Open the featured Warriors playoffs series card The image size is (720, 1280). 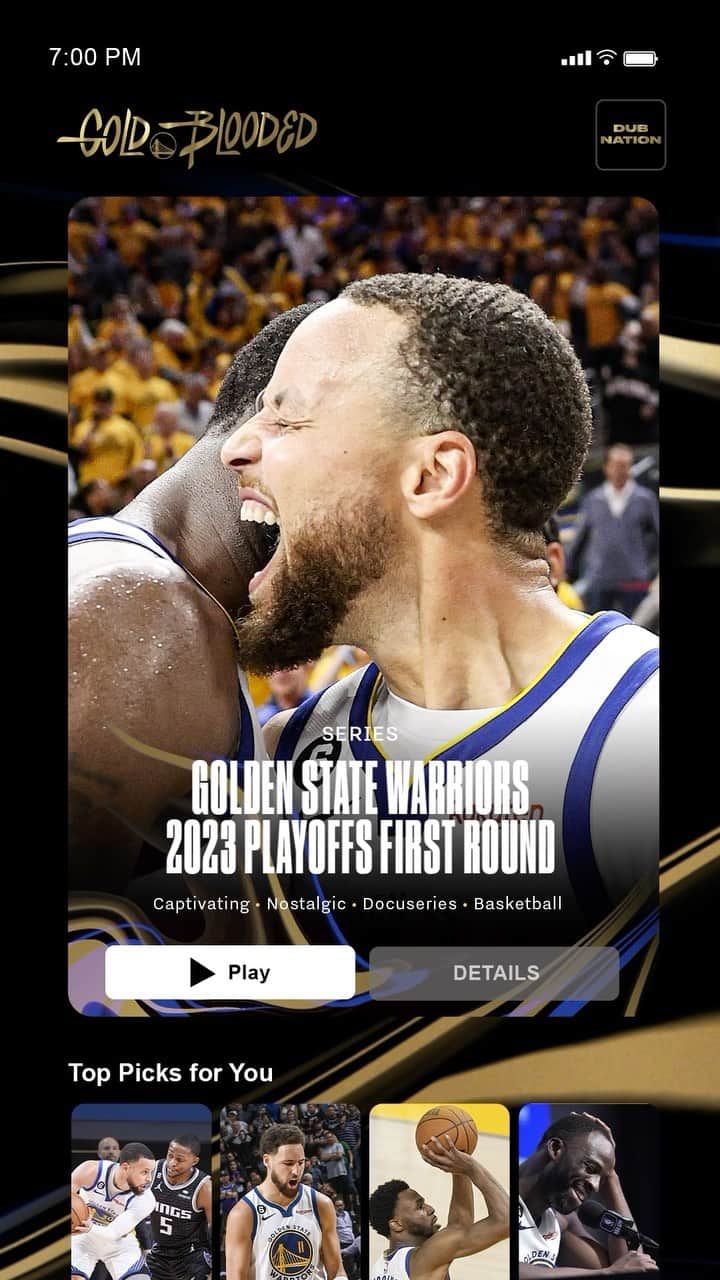coord(363,606)
